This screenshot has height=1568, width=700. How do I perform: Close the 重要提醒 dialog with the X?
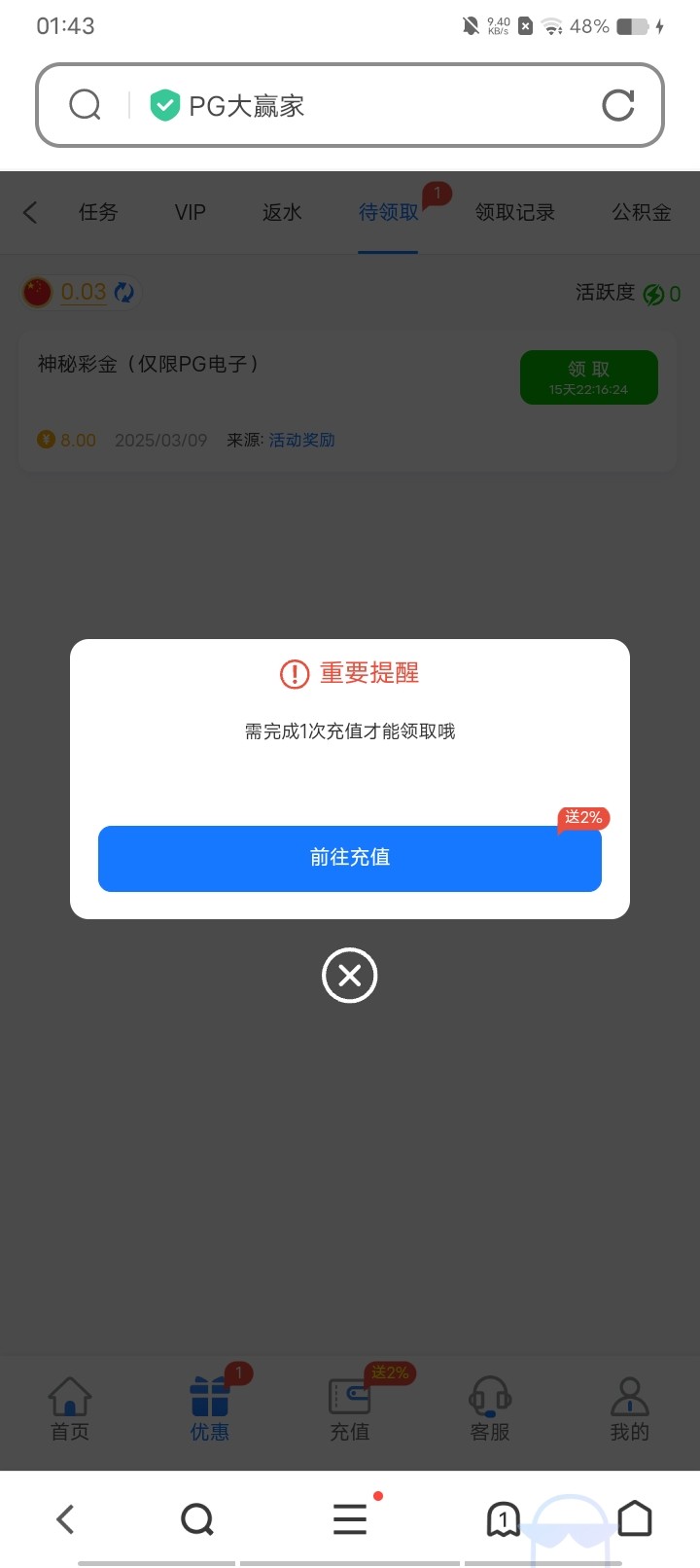coord(350,975)
